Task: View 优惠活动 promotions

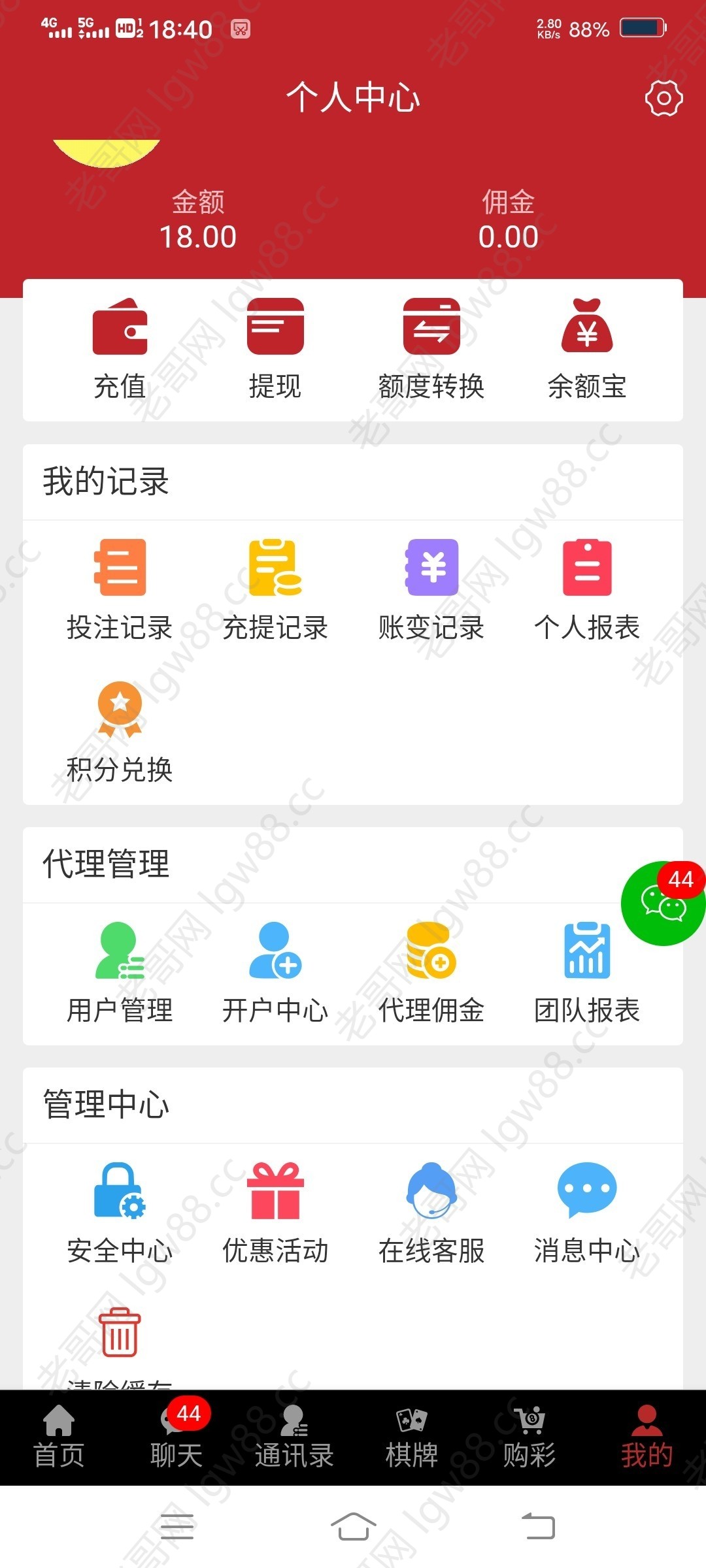Action: (x=275, y=1212)
